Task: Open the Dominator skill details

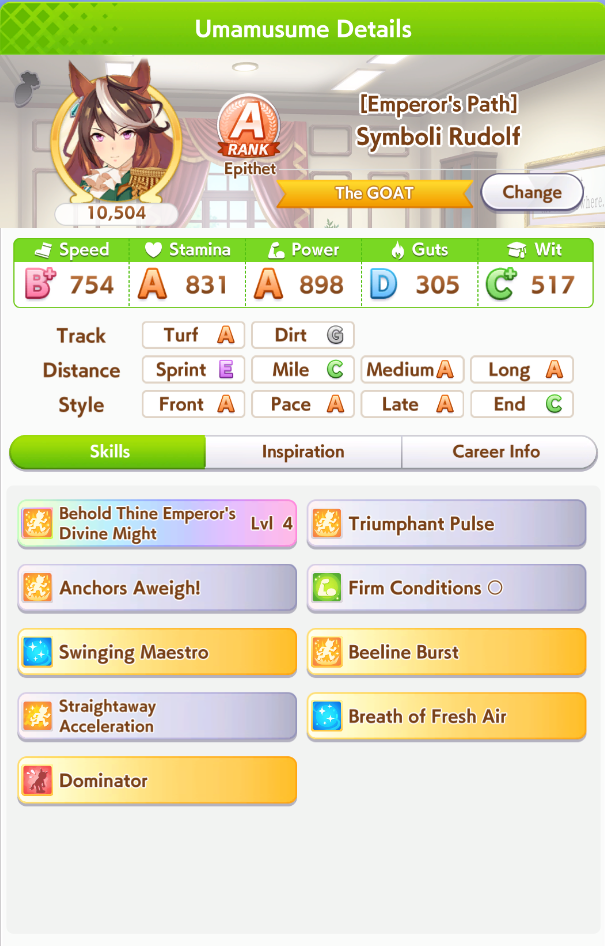Action: click(157, 781)
